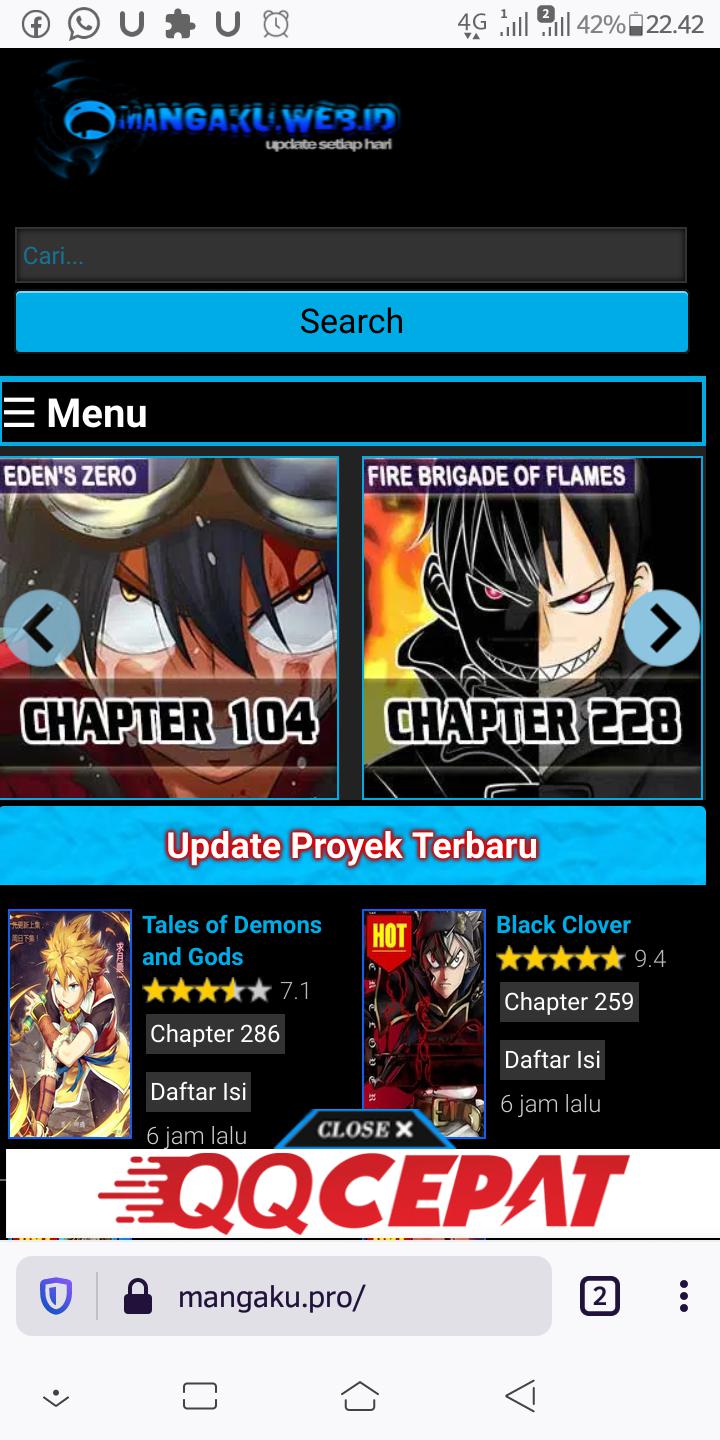Open Fire Brigade of Flames Chapter 228
Image resolution: width=720 pixels, height=1440 pixels.
[x=532, y=700]
